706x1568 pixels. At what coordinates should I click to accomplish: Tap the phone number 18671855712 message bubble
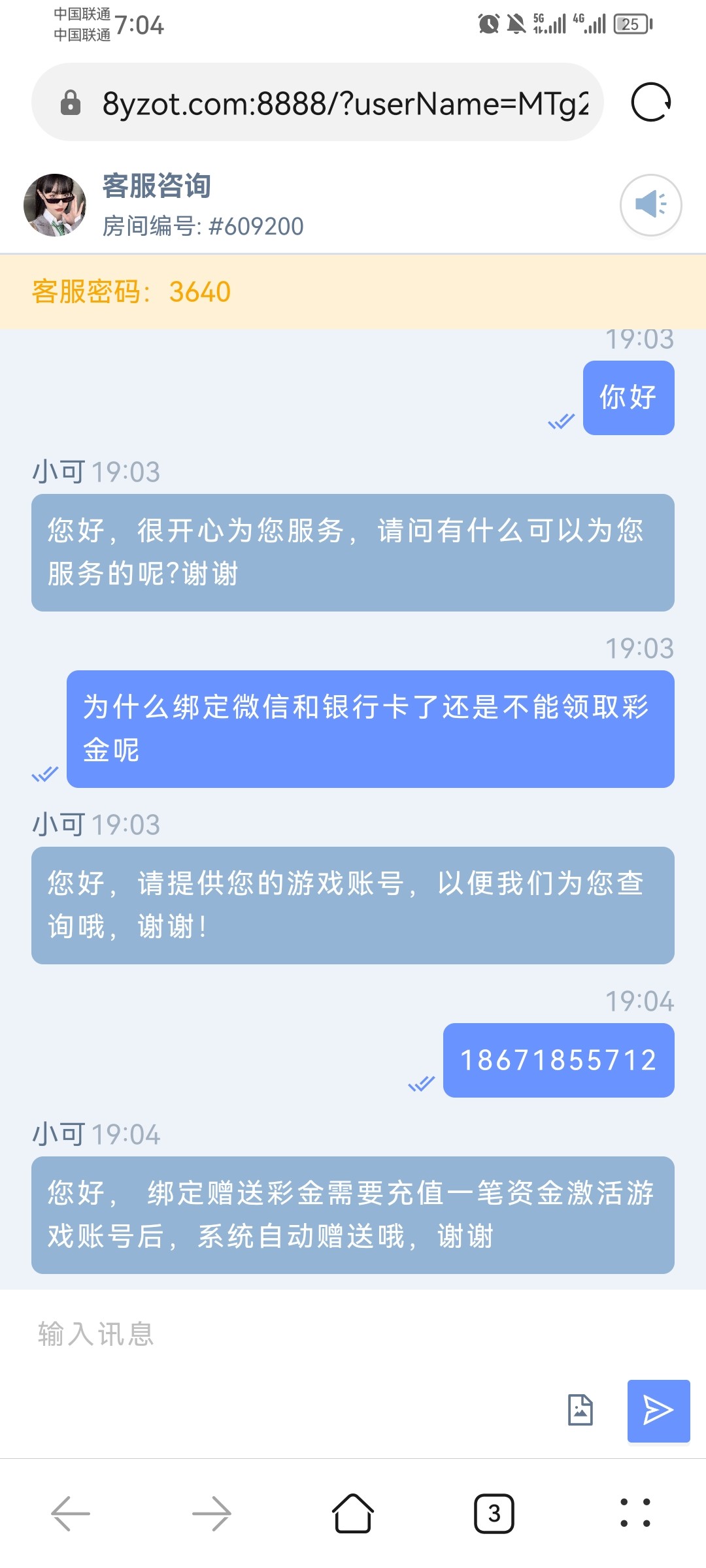(558, 1060)
